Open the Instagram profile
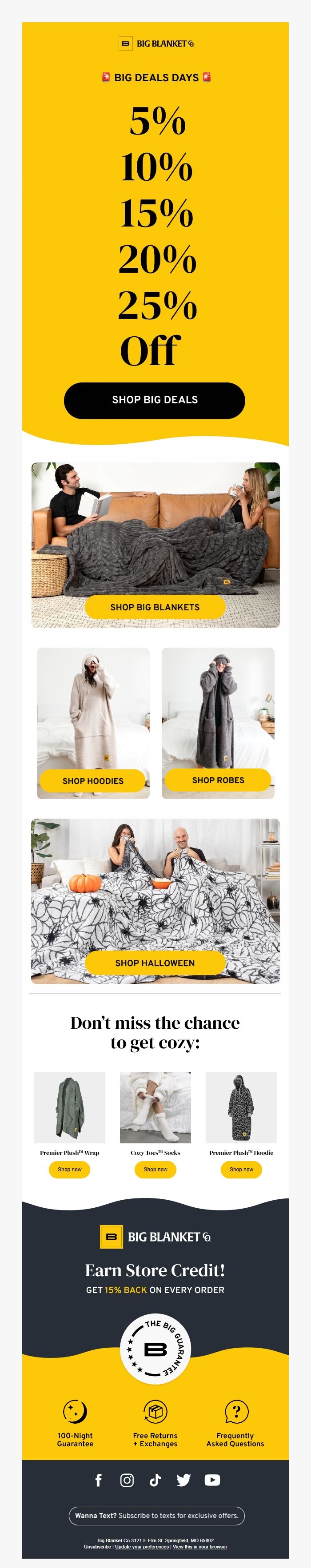The height and width of the screenshot is (1568, 311). click(x=127, y=1480)
